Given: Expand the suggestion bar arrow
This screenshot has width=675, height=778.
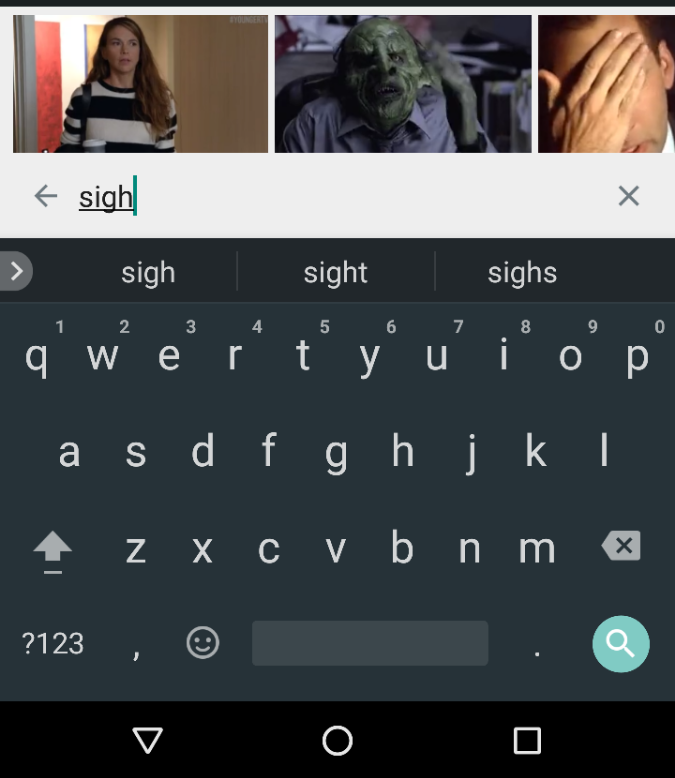Looking at the screenshot, I should (15, 271).
